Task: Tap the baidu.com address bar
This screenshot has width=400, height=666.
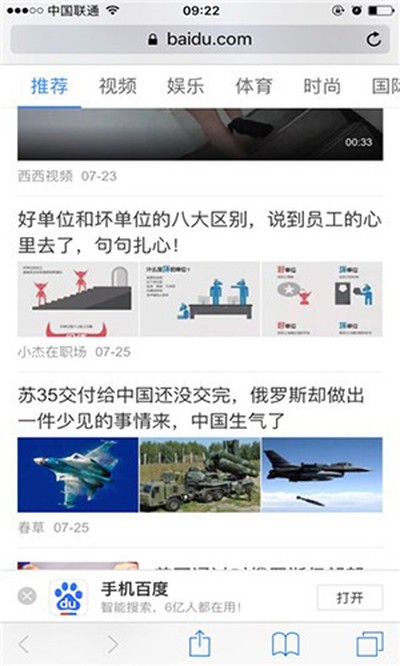Action: point(200,40)
